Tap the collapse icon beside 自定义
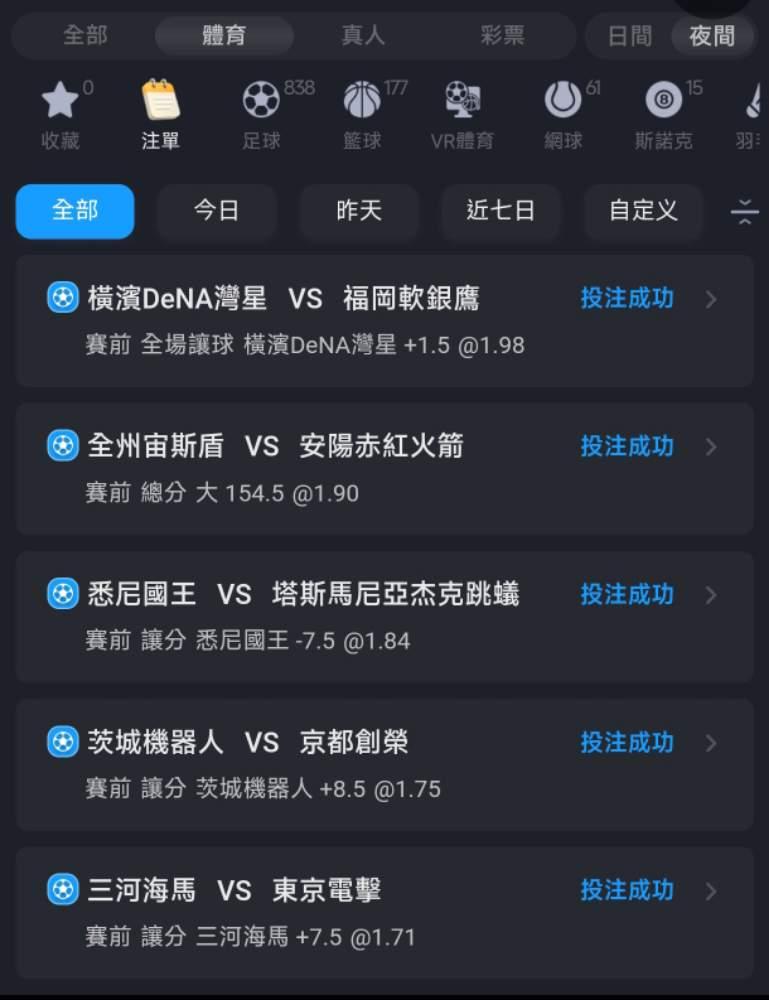Viewport: 769px width, 1000px height. (x=744, y=212)
